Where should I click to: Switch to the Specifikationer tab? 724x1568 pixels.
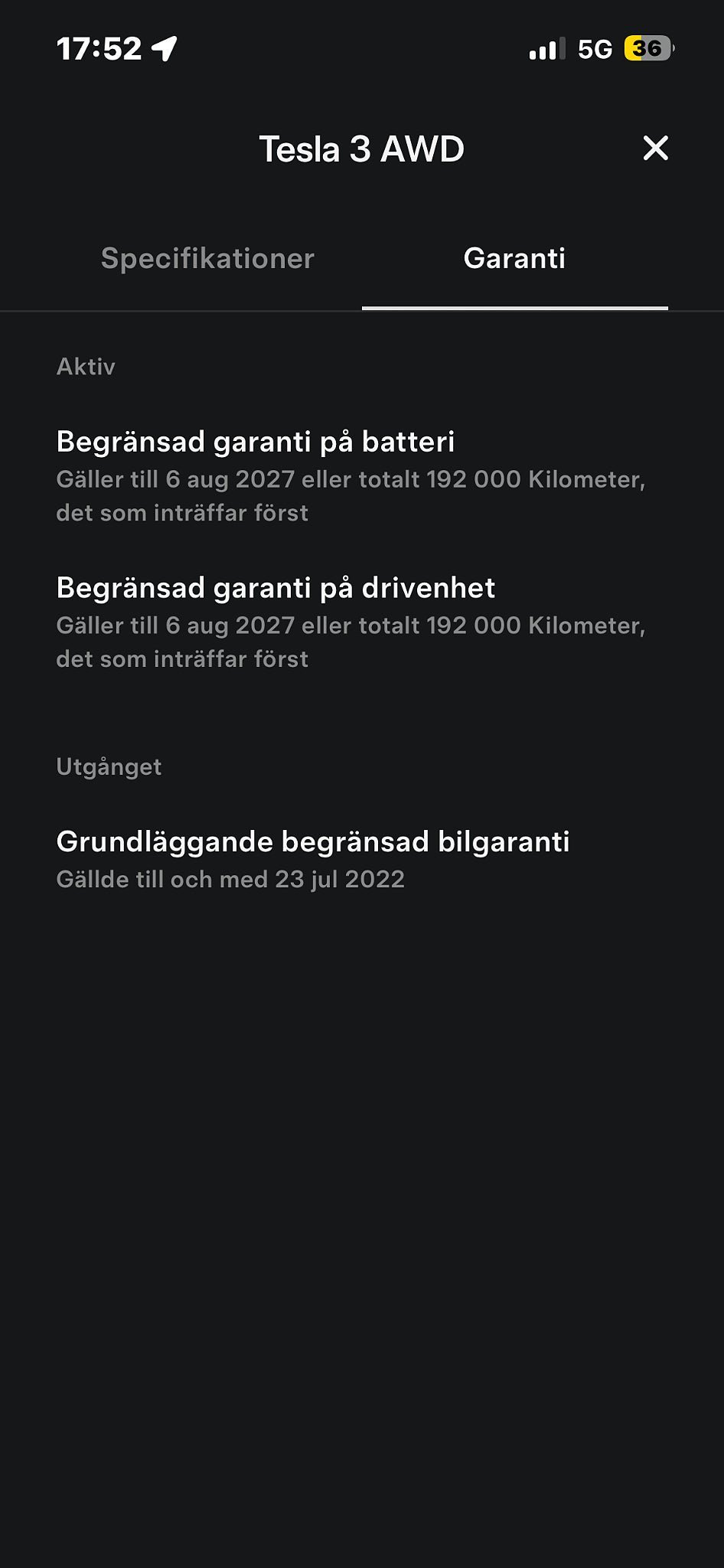tap(207, 259)
